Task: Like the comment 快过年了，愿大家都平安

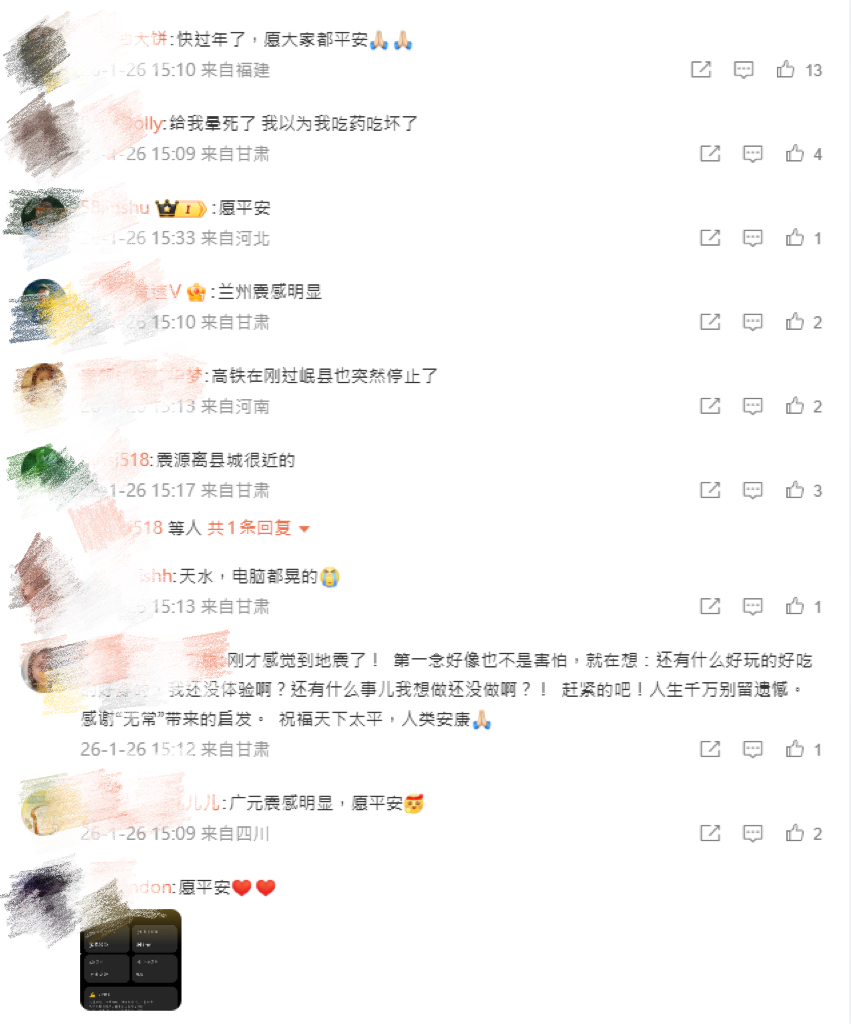Action: 786,70
